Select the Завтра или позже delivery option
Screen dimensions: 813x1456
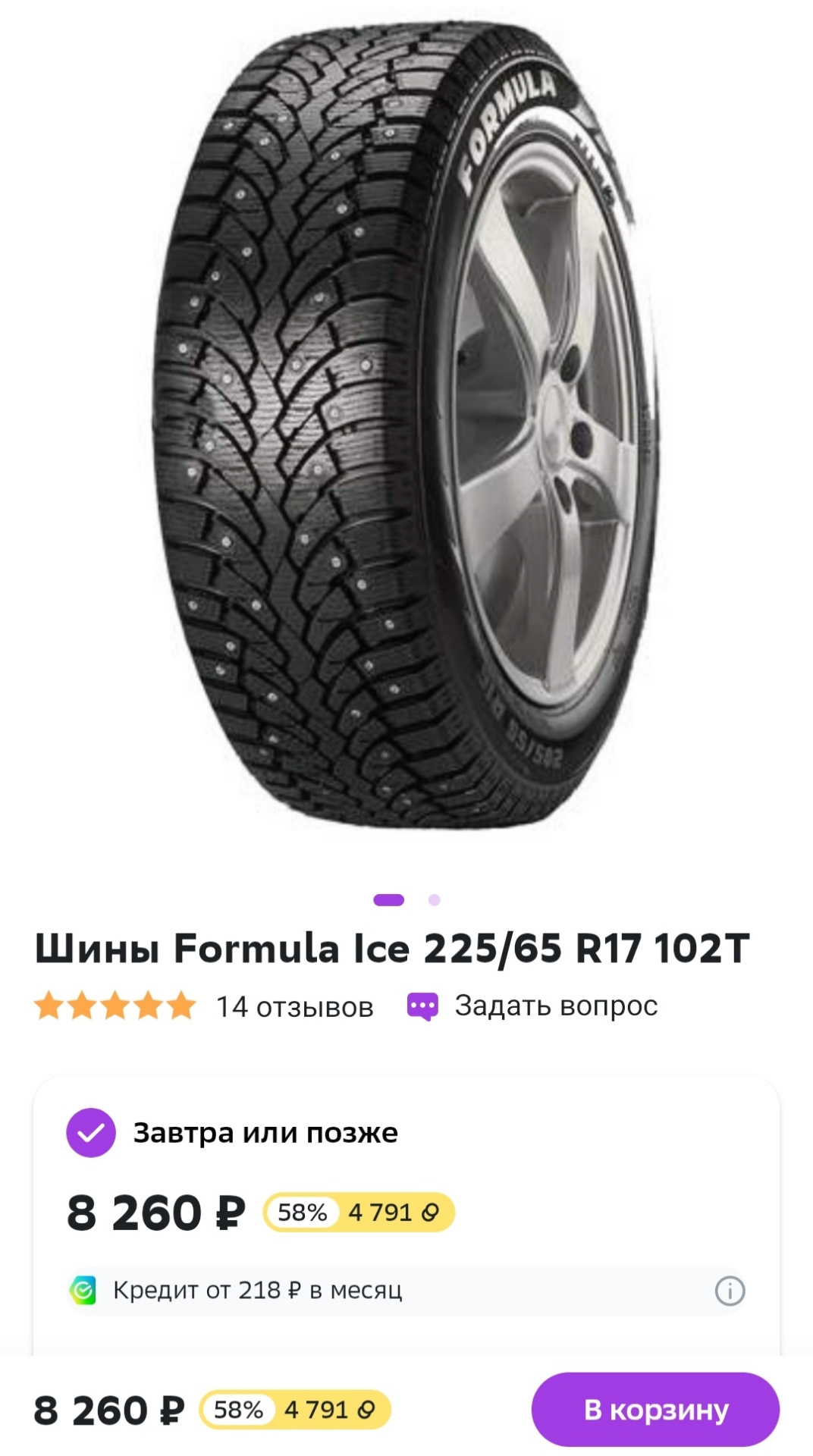coord(91,1133)
